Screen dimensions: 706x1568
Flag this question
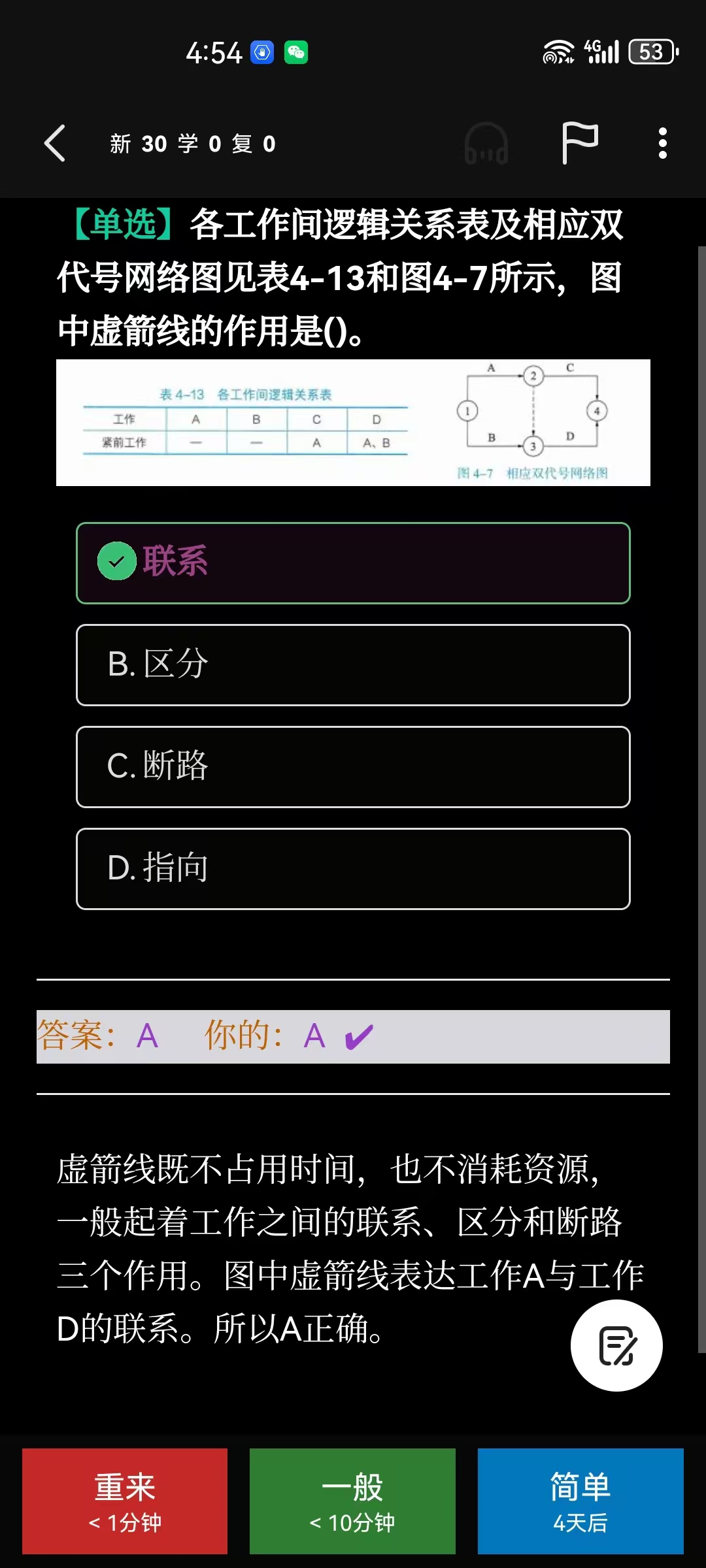[x=579, y=143]
